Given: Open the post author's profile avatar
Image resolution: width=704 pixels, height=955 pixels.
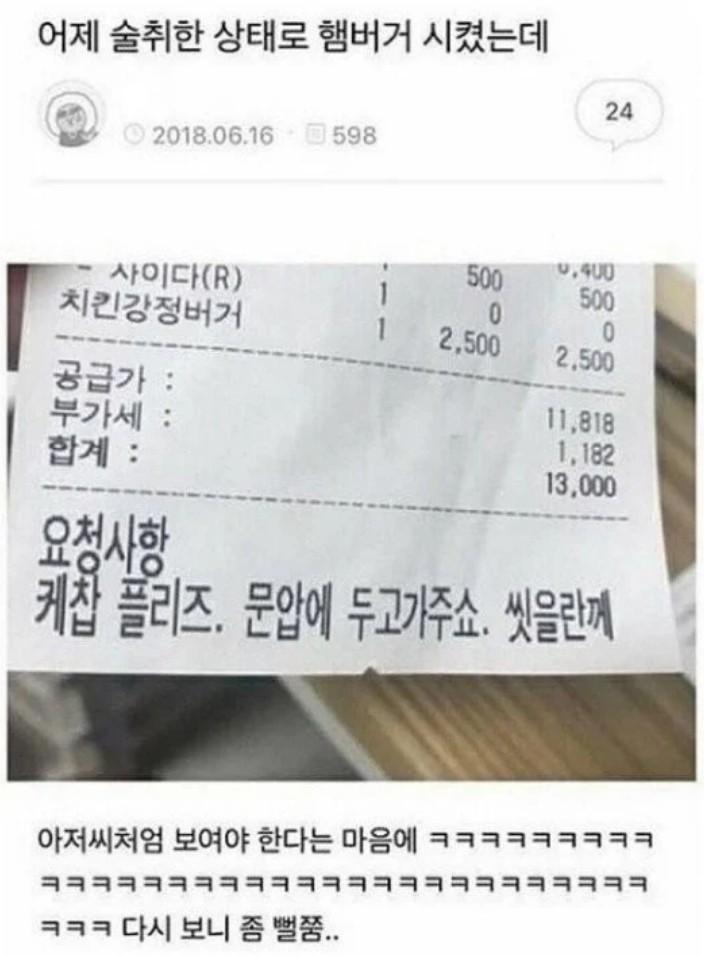Looking at the screenshot, I should tap(74, 119).
